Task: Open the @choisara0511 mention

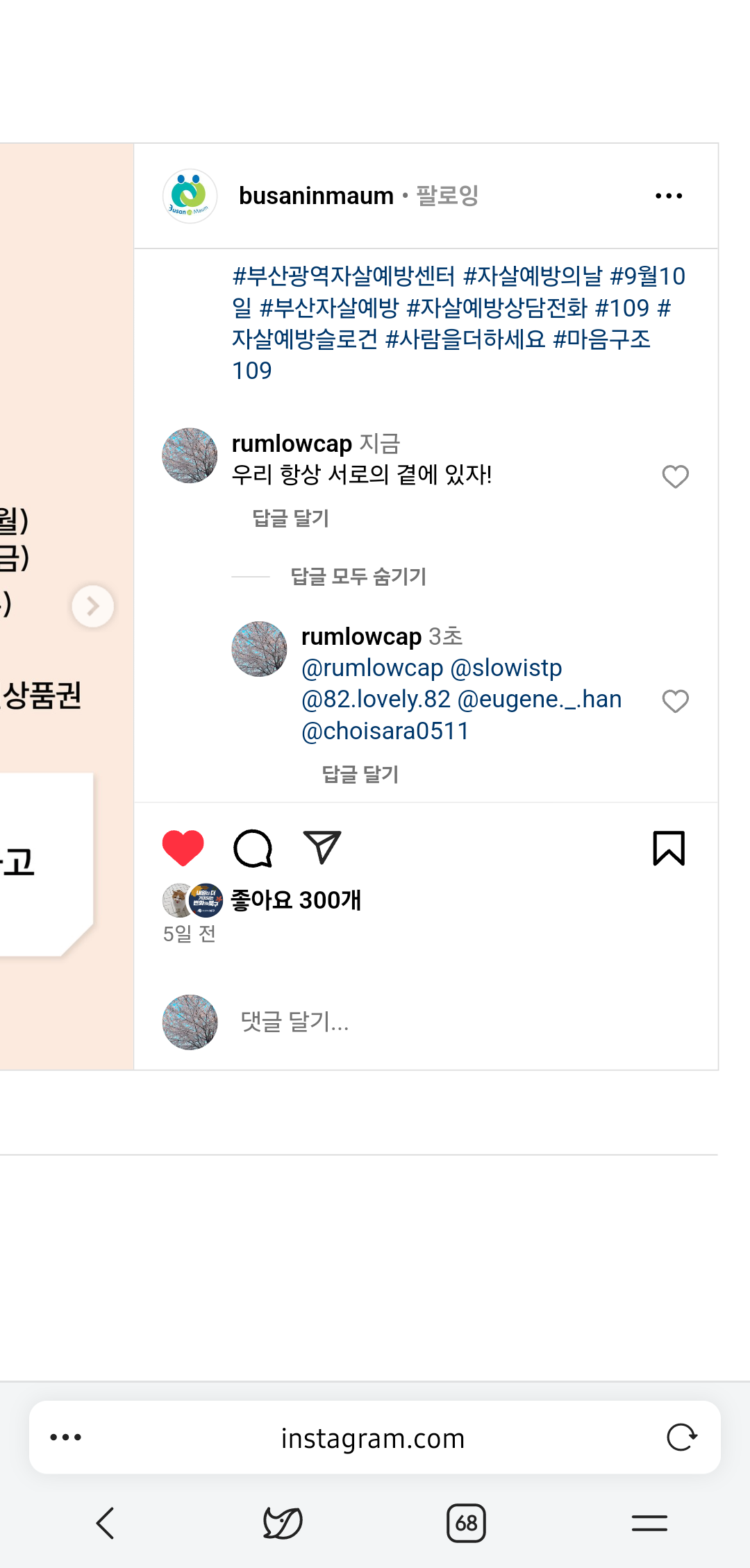Action: 385,731
